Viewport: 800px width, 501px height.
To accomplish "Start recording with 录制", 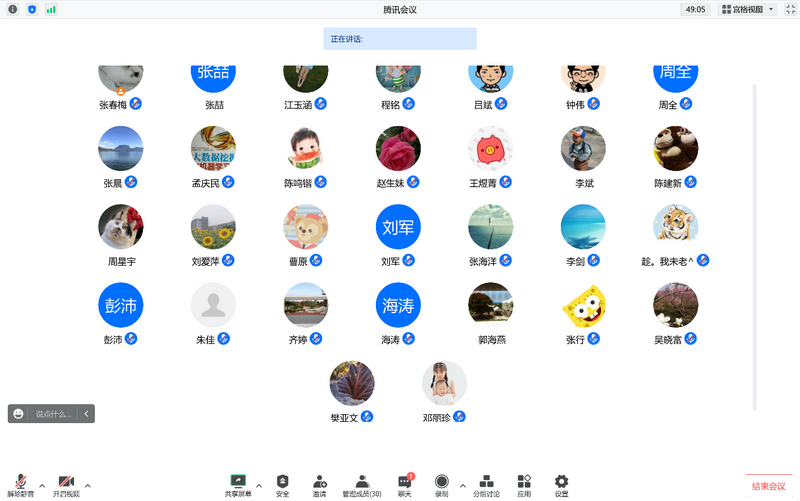I will coord(441,484).
